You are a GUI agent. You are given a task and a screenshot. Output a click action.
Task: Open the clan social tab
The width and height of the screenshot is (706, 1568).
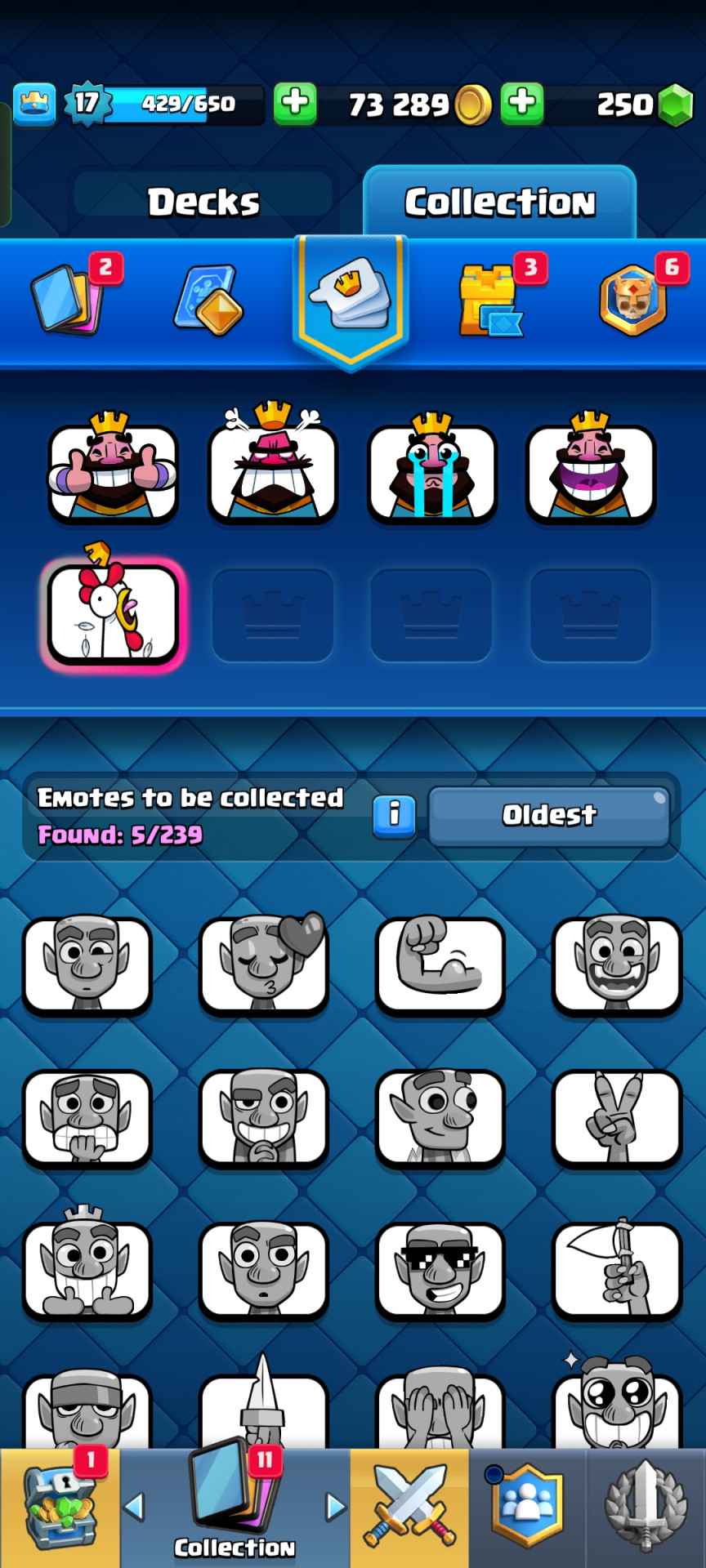(527, 1508)
